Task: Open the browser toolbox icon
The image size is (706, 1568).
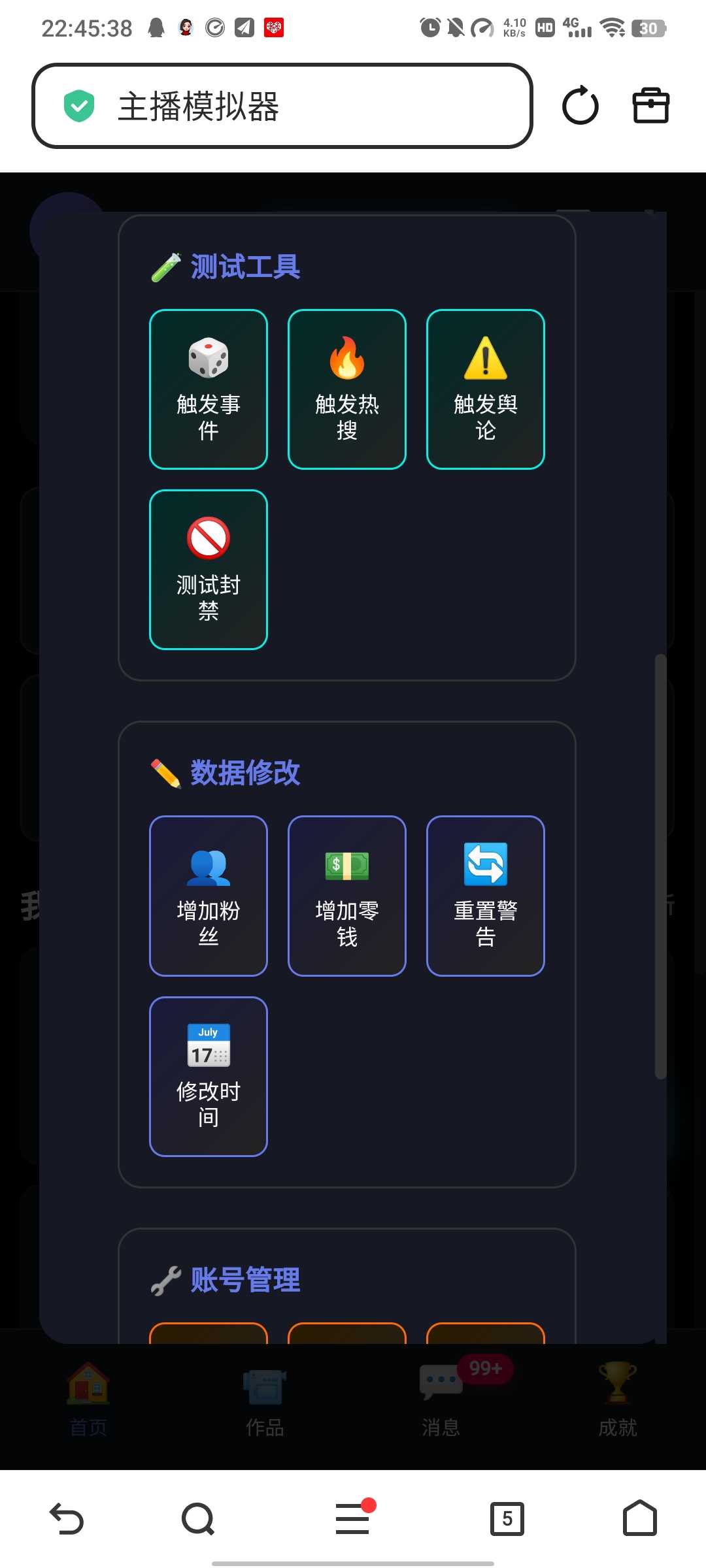Action: (651, 106)
